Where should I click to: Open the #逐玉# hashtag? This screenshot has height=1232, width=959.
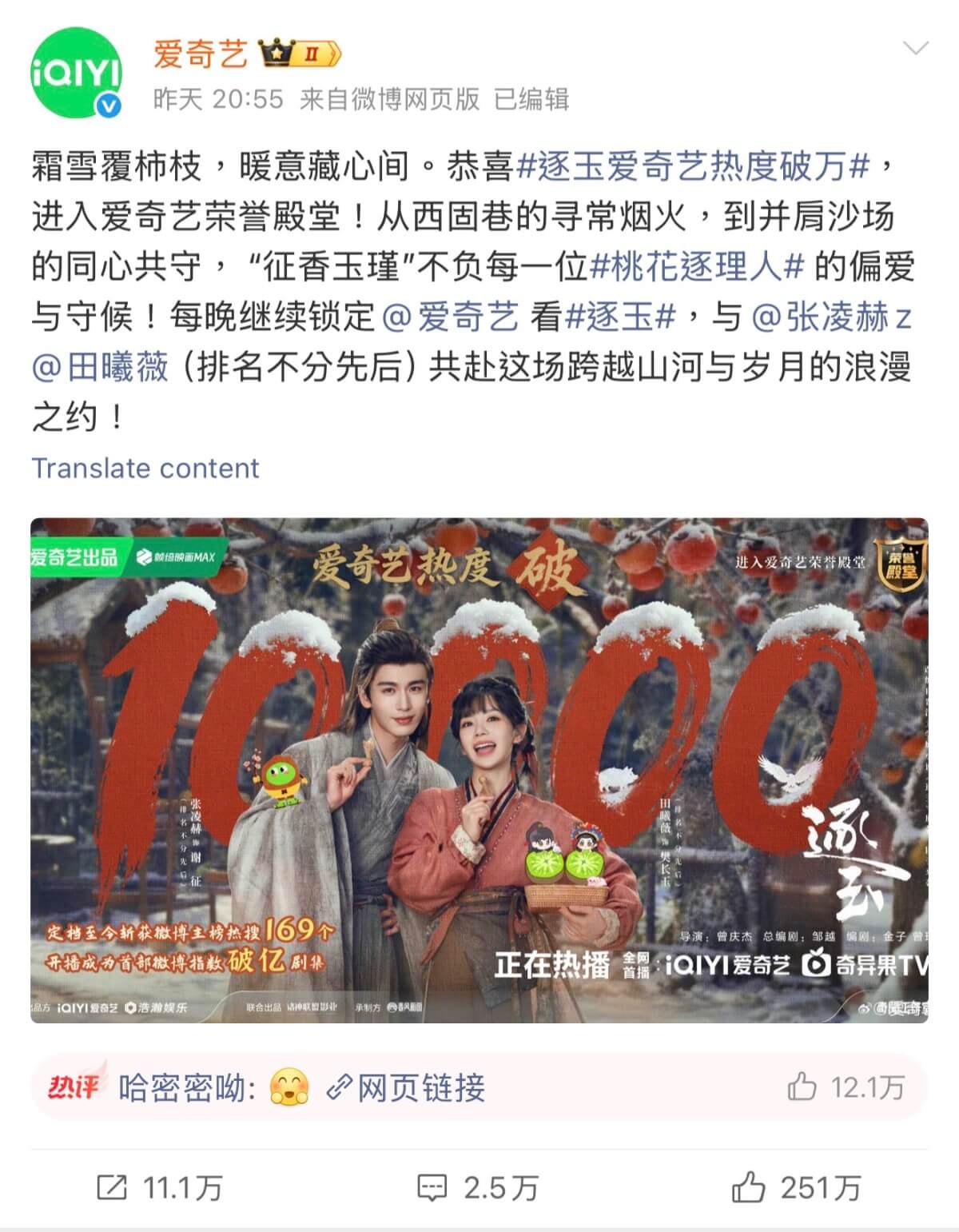(620, 317)
